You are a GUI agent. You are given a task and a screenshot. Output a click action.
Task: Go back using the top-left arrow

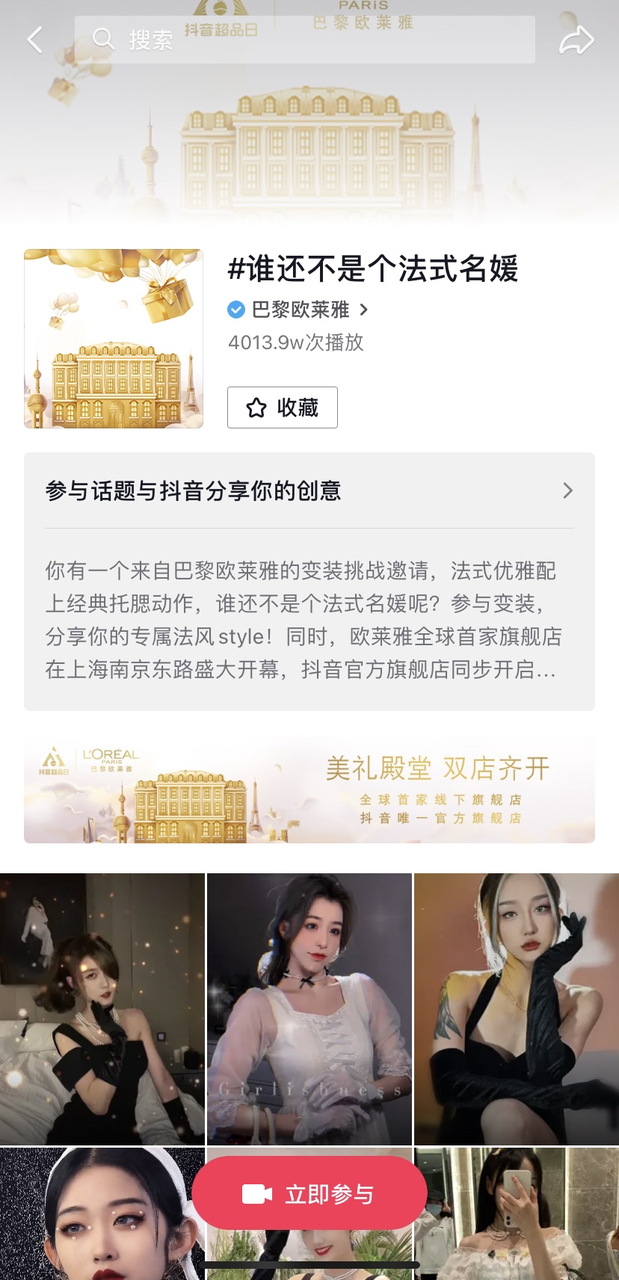35,40
